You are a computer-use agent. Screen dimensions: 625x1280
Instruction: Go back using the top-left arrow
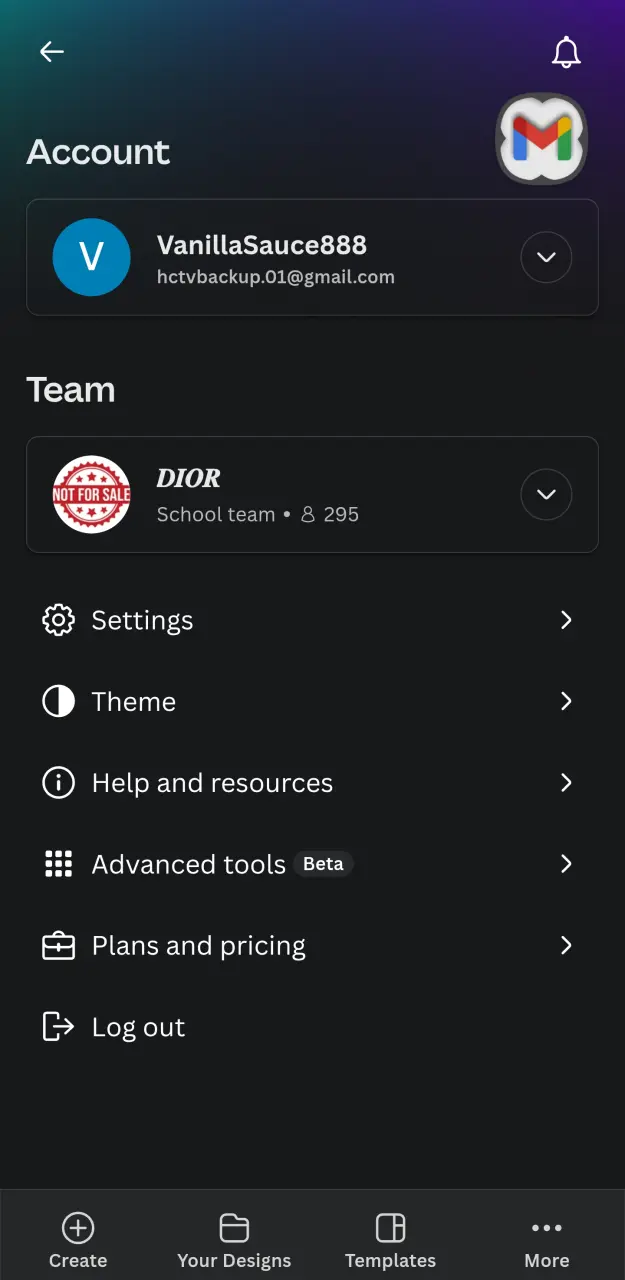click(52, 52)
